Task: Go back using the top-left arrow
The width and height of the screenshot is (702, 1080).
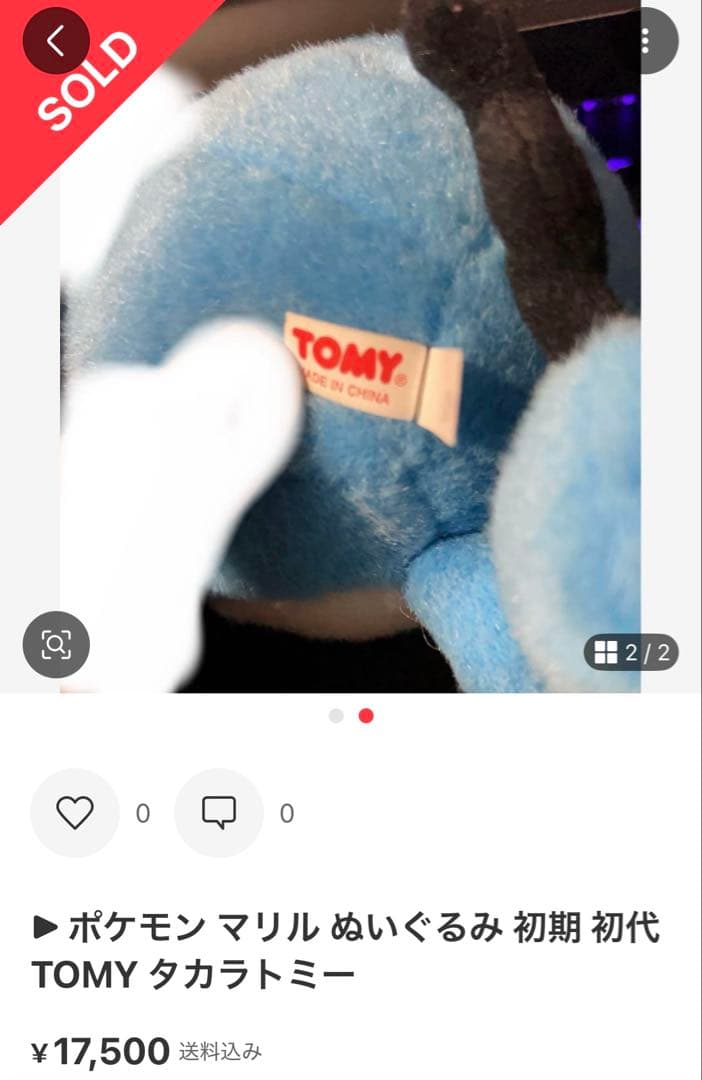Action: pos(56,40)
